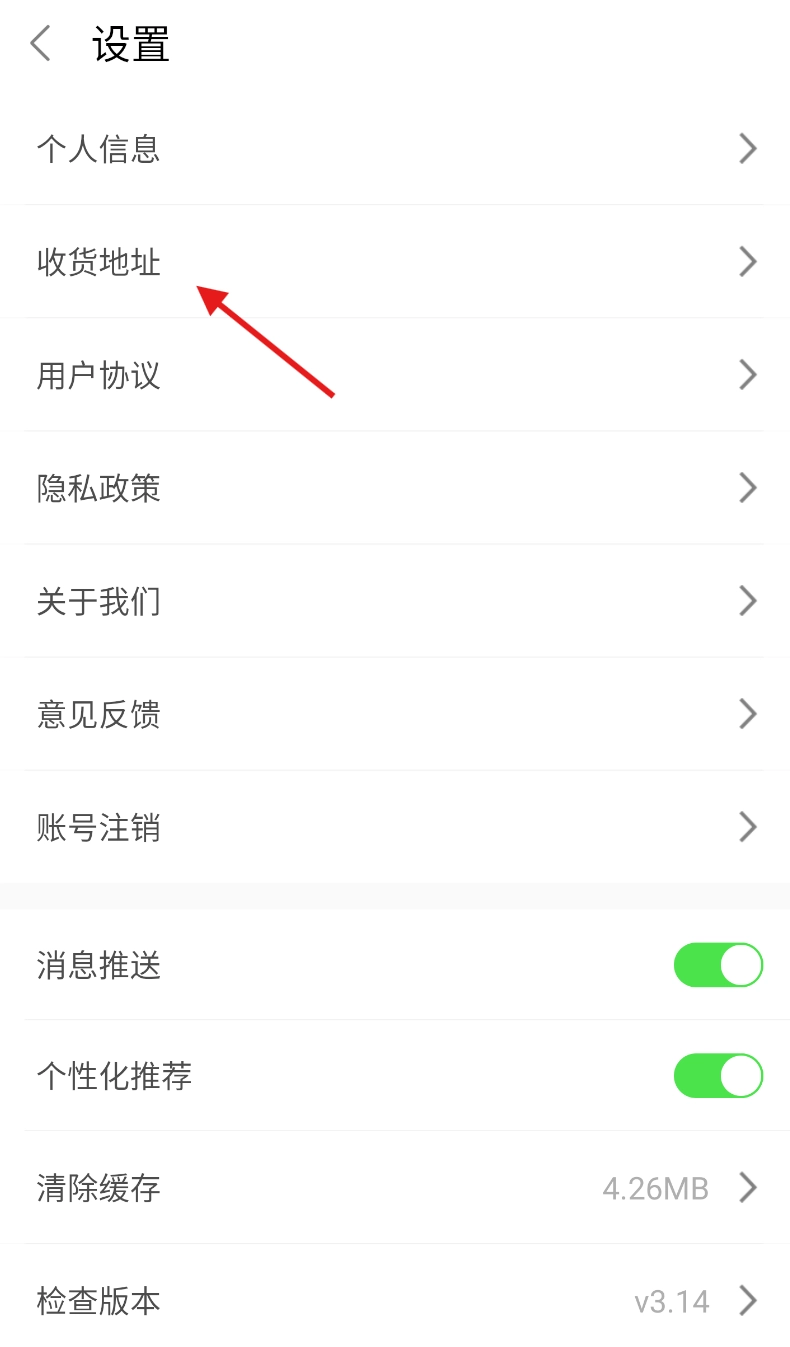Open 意见反馈

pos(395,714)
